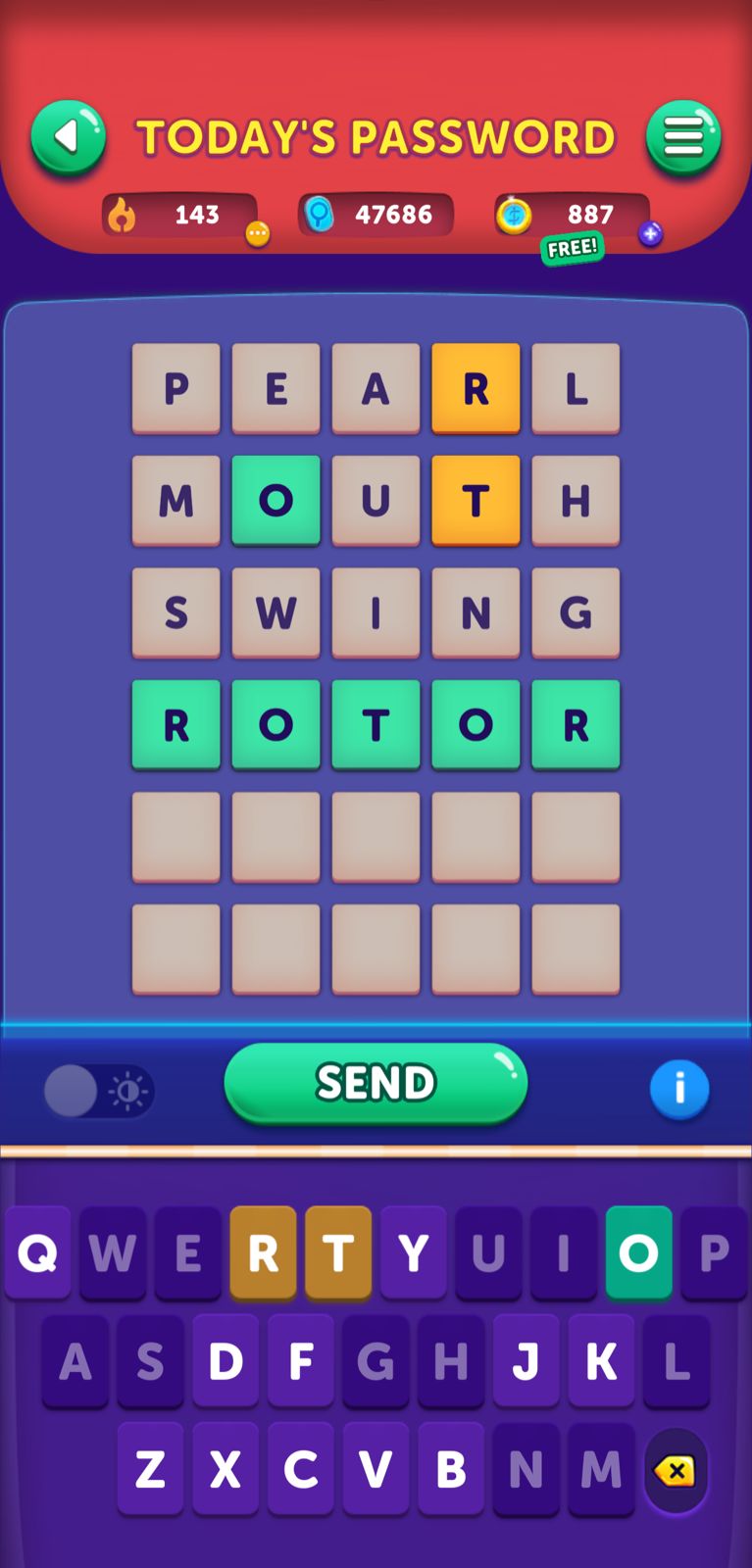752x1568 pixels.
Task: Hit the Y key on the keyboard
Action: (413, 1253)
